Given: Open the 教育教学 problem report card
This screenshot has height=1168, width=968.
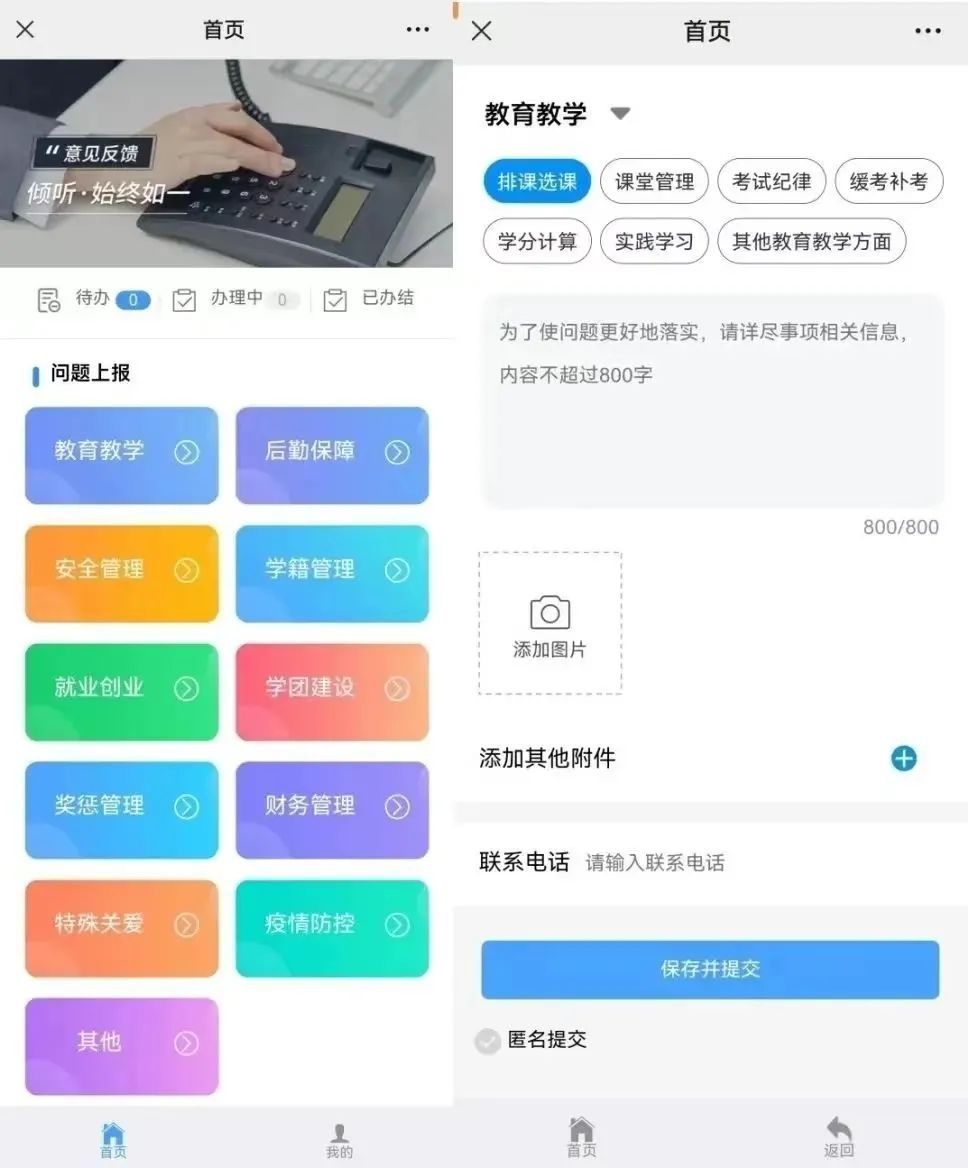Looking at the screenshot, I should pyautogui.click(x=121, y=454).
